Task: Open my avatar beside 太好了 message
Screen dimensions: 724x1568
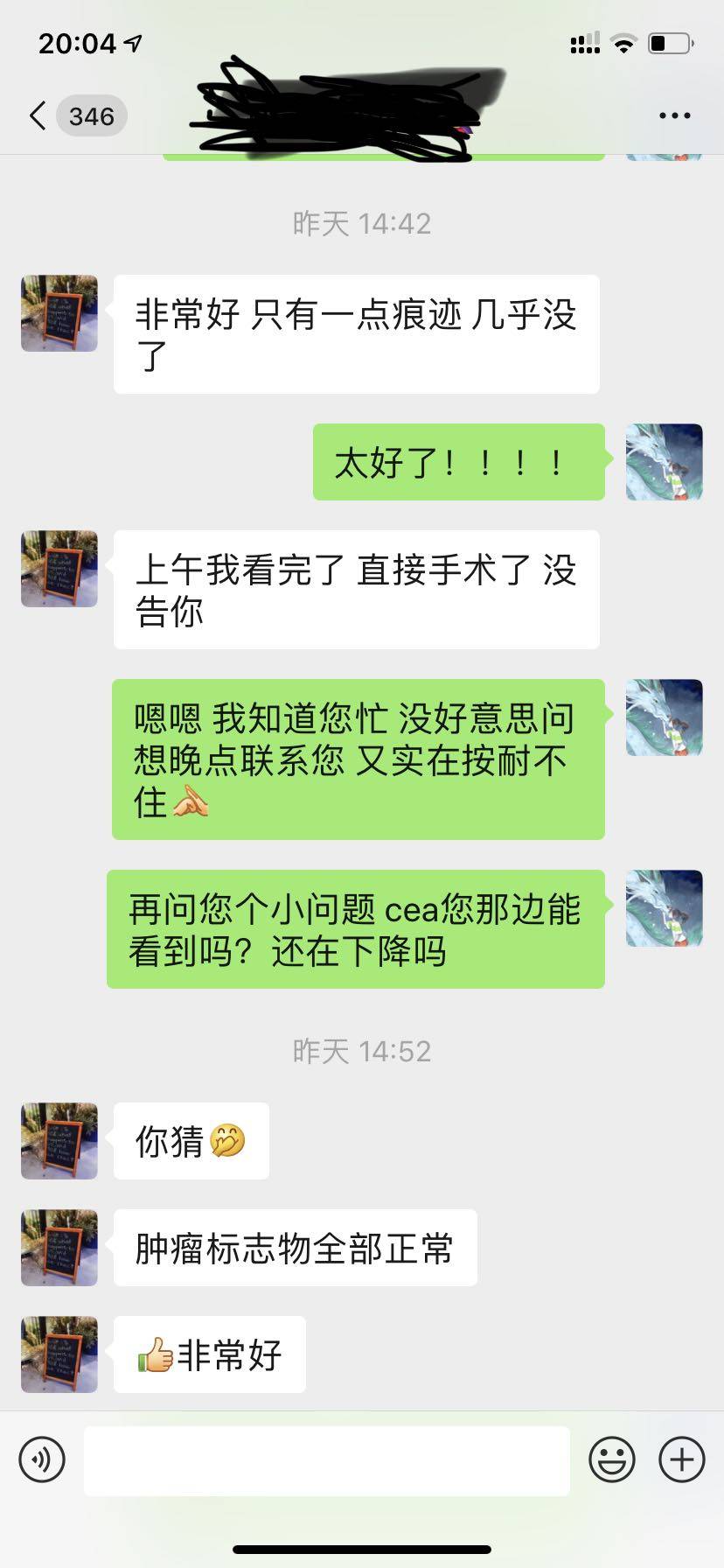Action: pos(664,462)
